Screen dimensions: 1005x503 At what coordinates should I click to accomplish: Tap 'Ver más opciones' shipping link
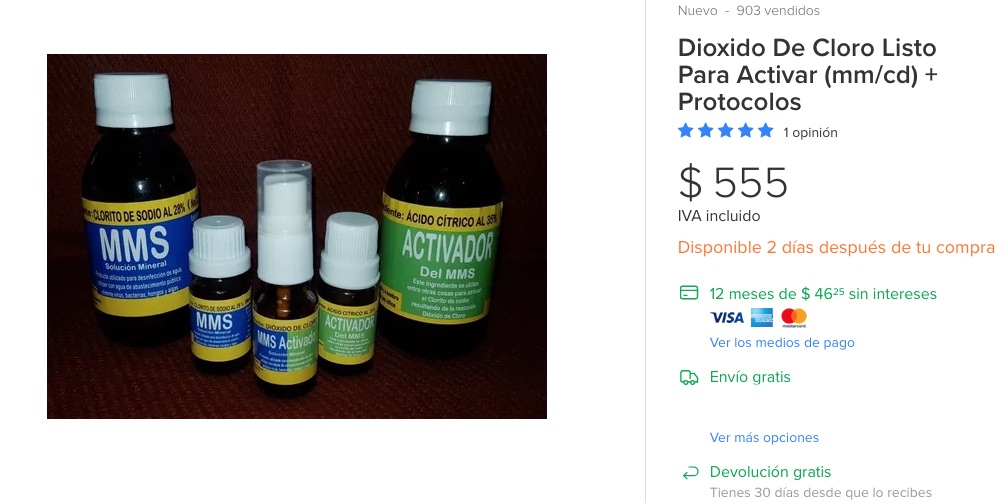(764, 438)
